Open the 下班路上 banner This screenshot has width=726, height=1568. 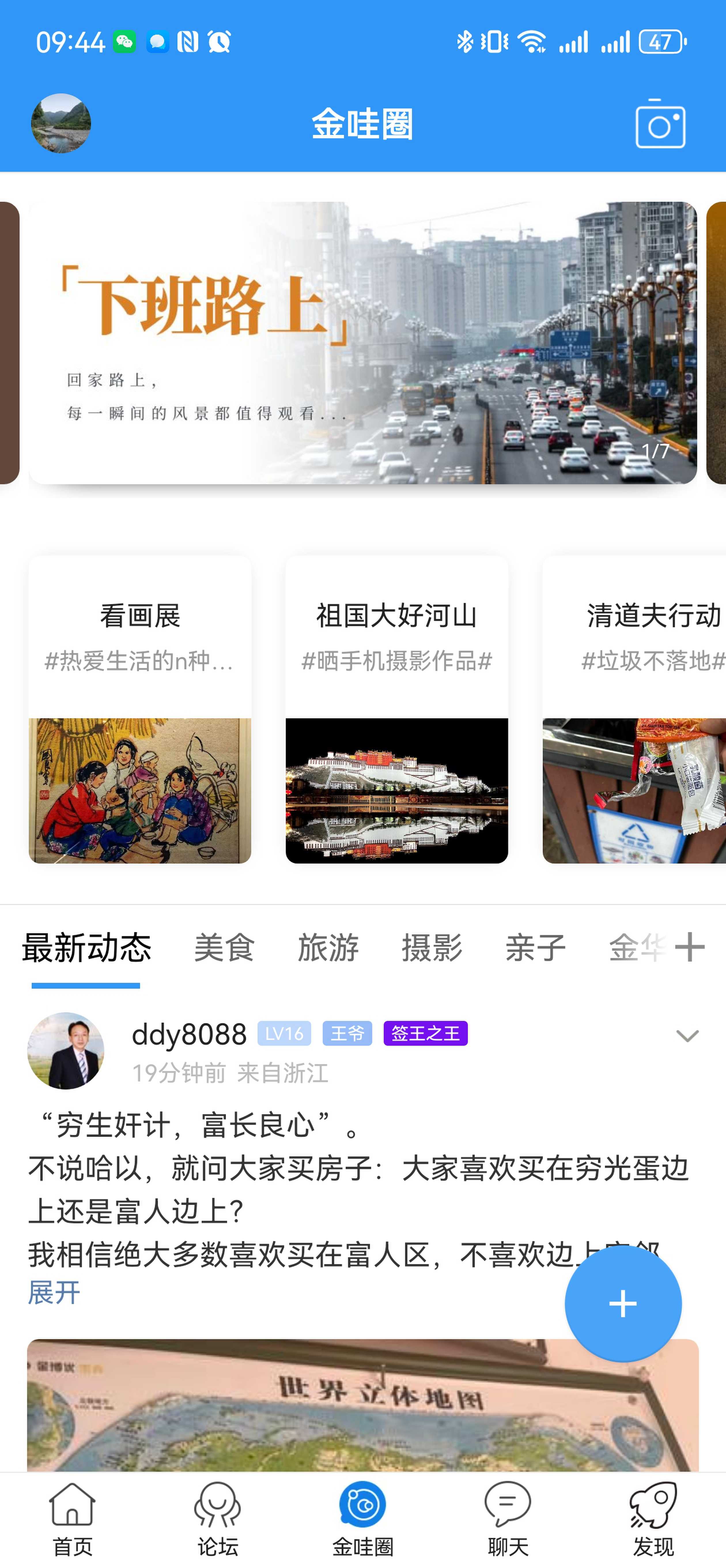click(363, 343)
